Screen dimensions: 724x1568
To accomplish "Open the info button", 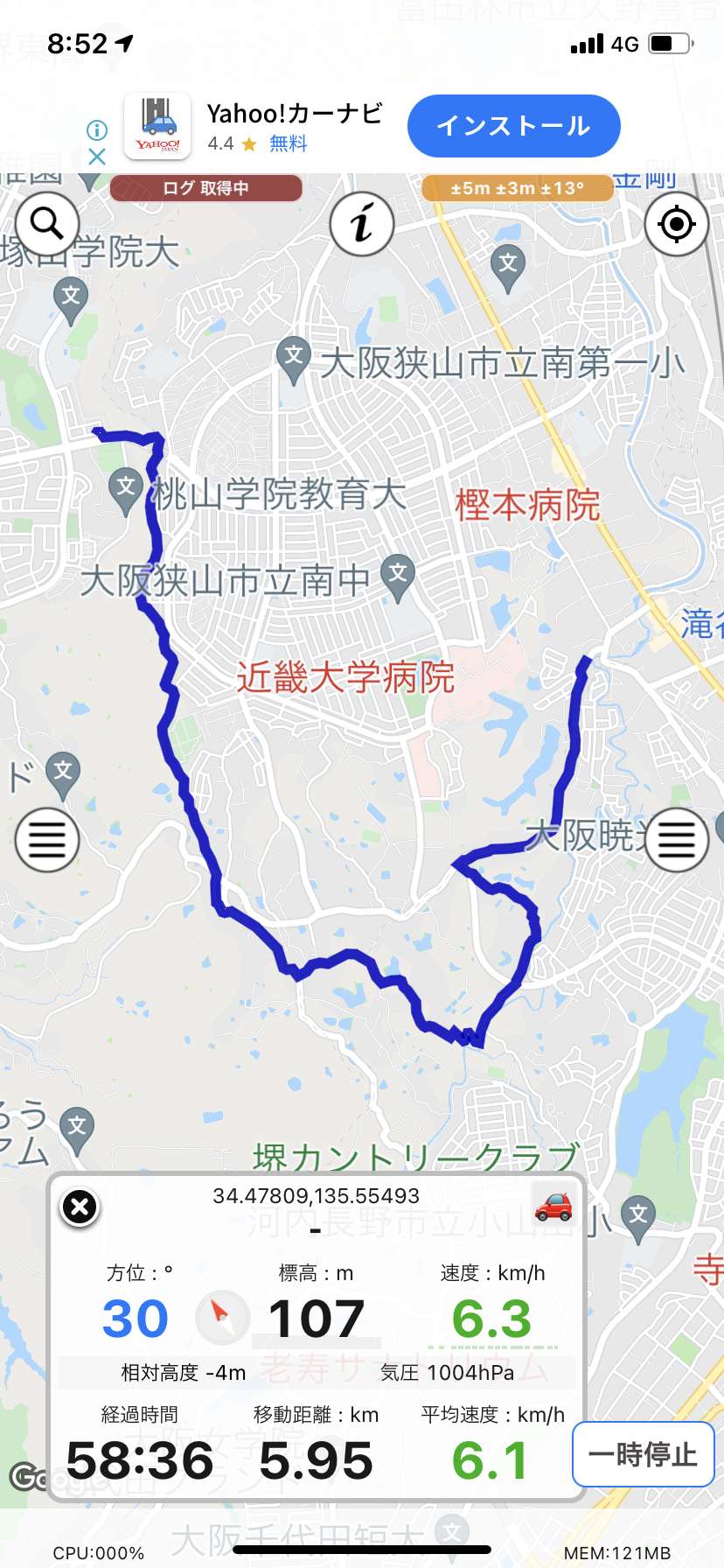I will tap(362, 224).
